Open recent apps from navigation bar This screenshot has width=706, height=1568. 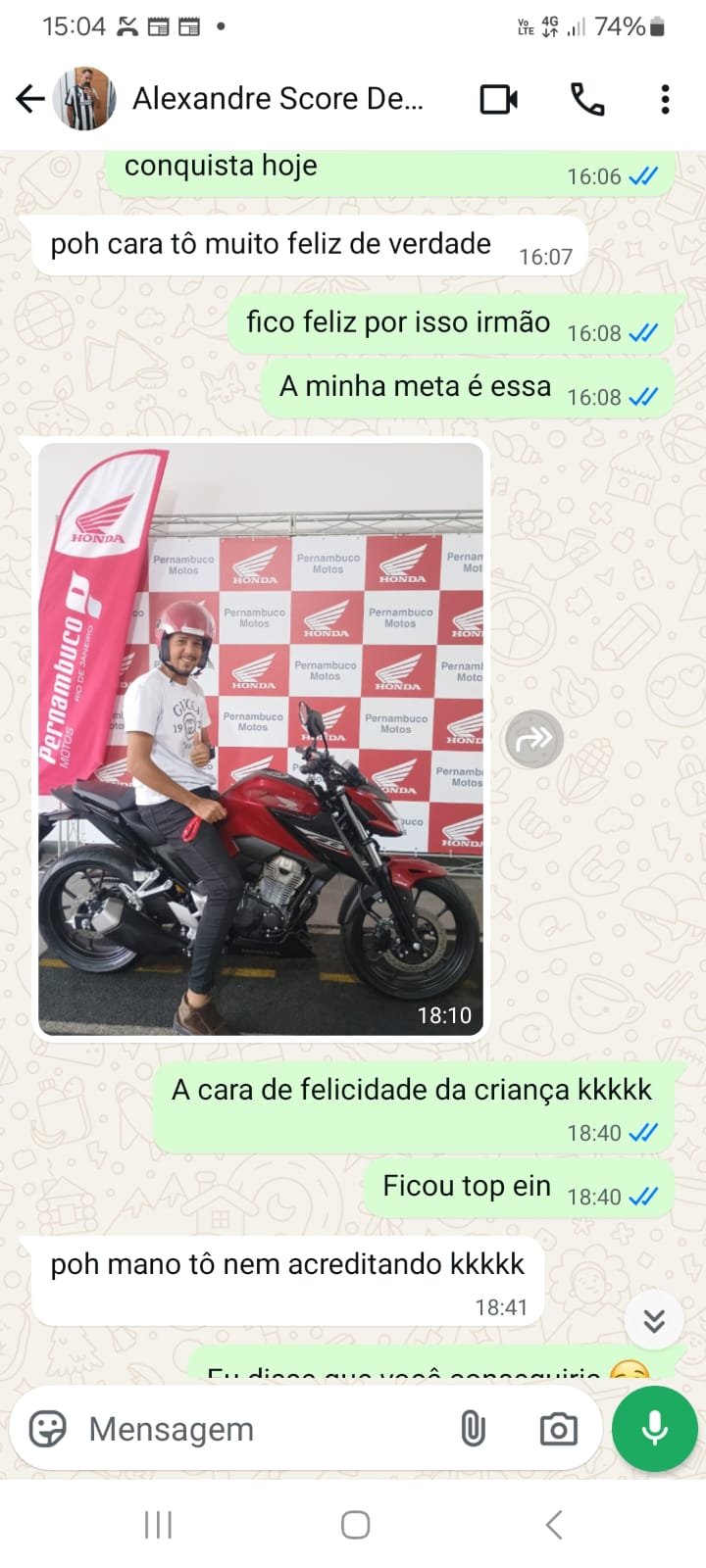coord(158,1525)
